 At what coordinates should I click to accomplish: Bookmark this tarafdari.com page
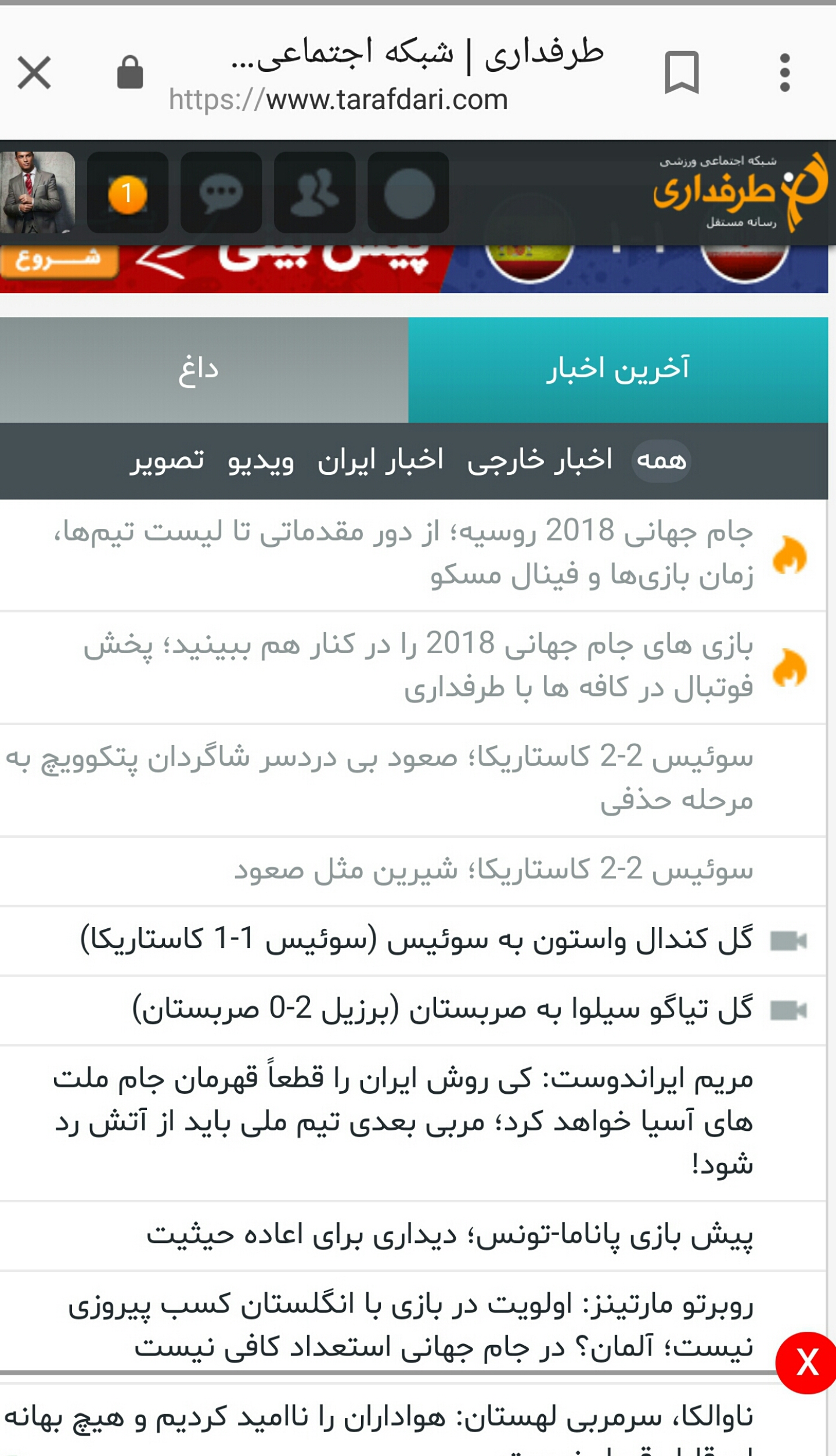(x=682, y=73)
